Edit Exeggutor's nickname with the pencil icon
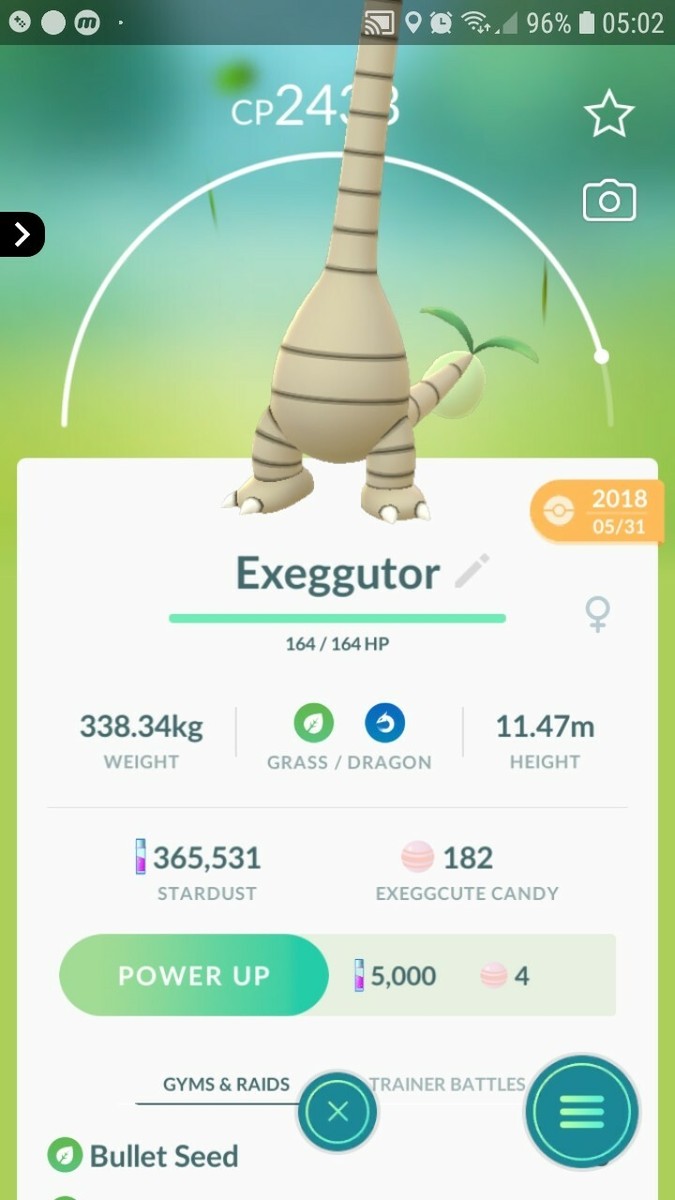Screen dimensions: 675x1200 (x=472, y=572)
